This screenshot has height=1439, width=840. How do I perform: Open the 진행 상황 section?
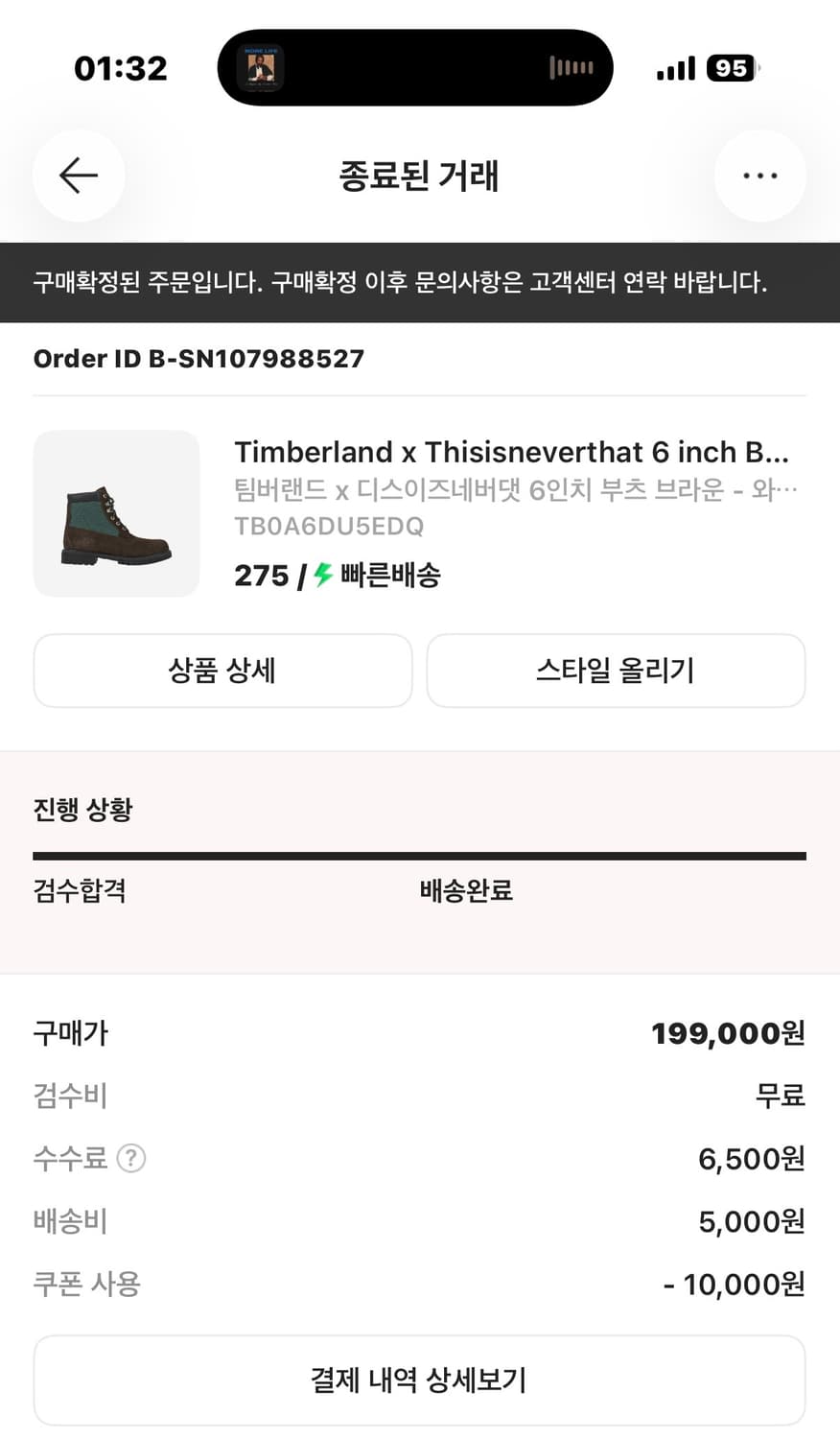tap(83, 809)
